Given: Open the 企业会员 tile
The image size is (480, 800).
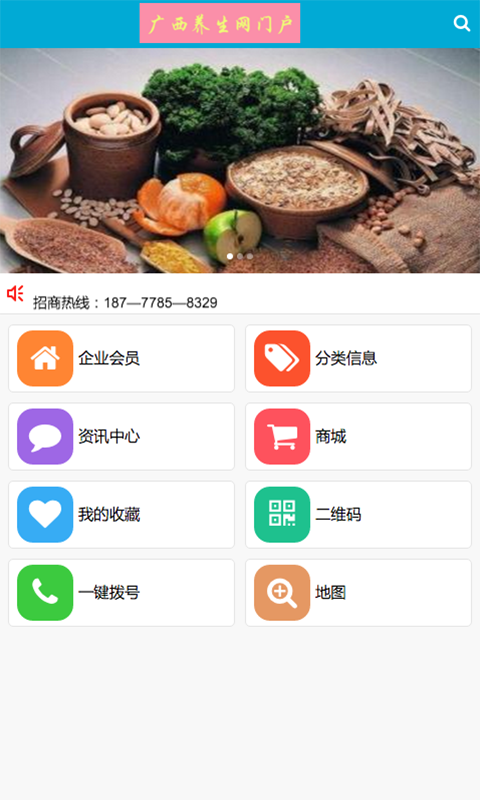Looking at the screenshot, I should click(x=121, y=358).
